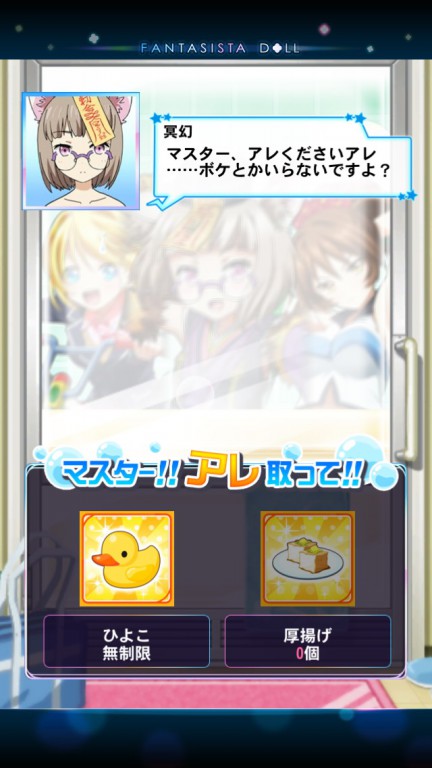This screenshot has width=432, height=768.
Task: Choose the 厚揚げ fried tofu item
Action: tap(308, 558)
